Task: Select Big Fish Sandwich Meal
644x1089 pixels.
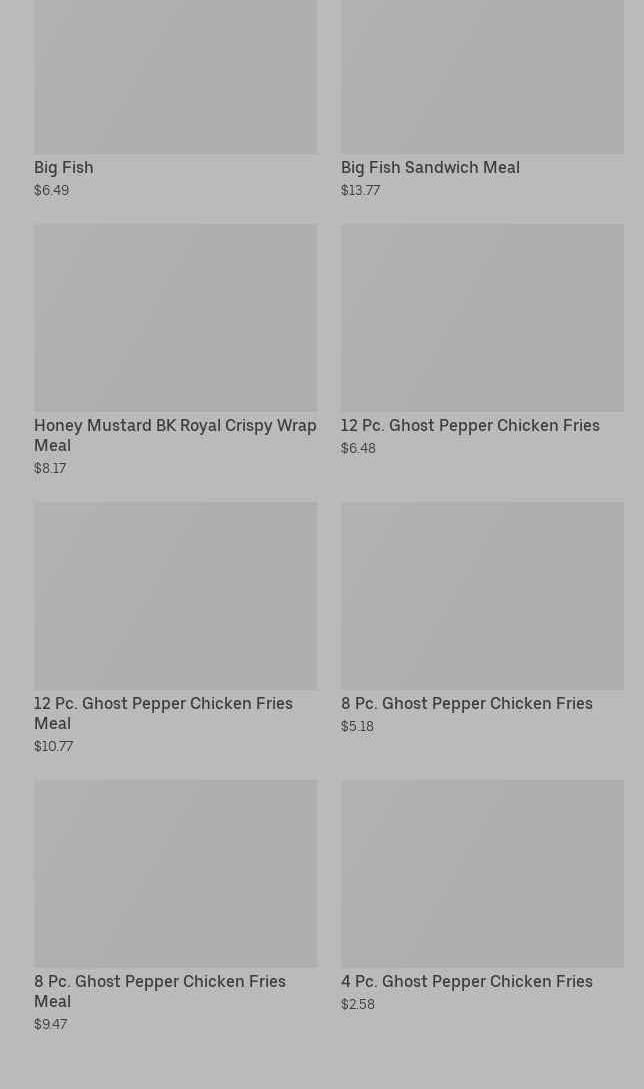Action: pyautogui.click(x=430, y=167)
